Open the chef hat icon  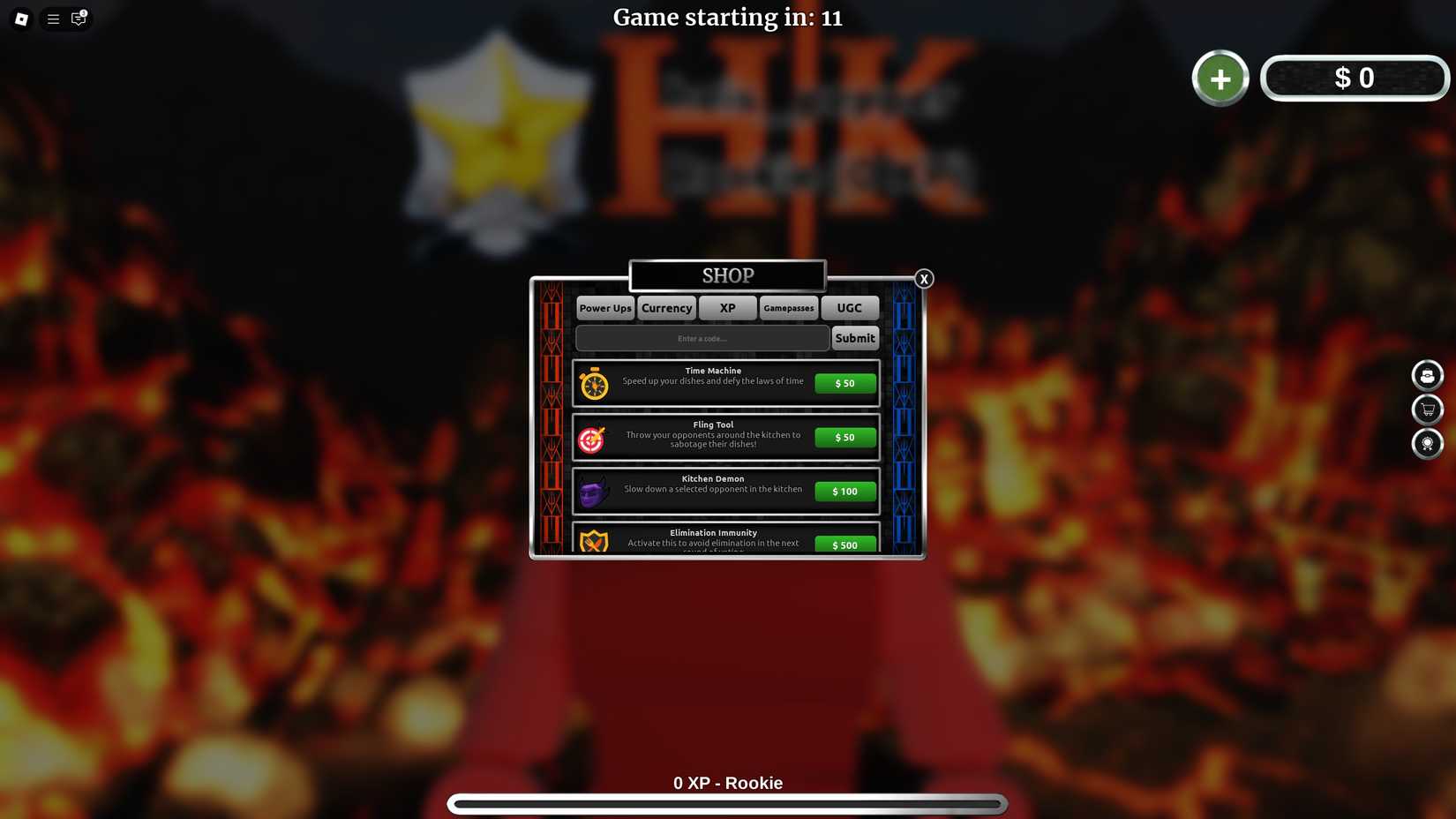[x=1427, y=375]
